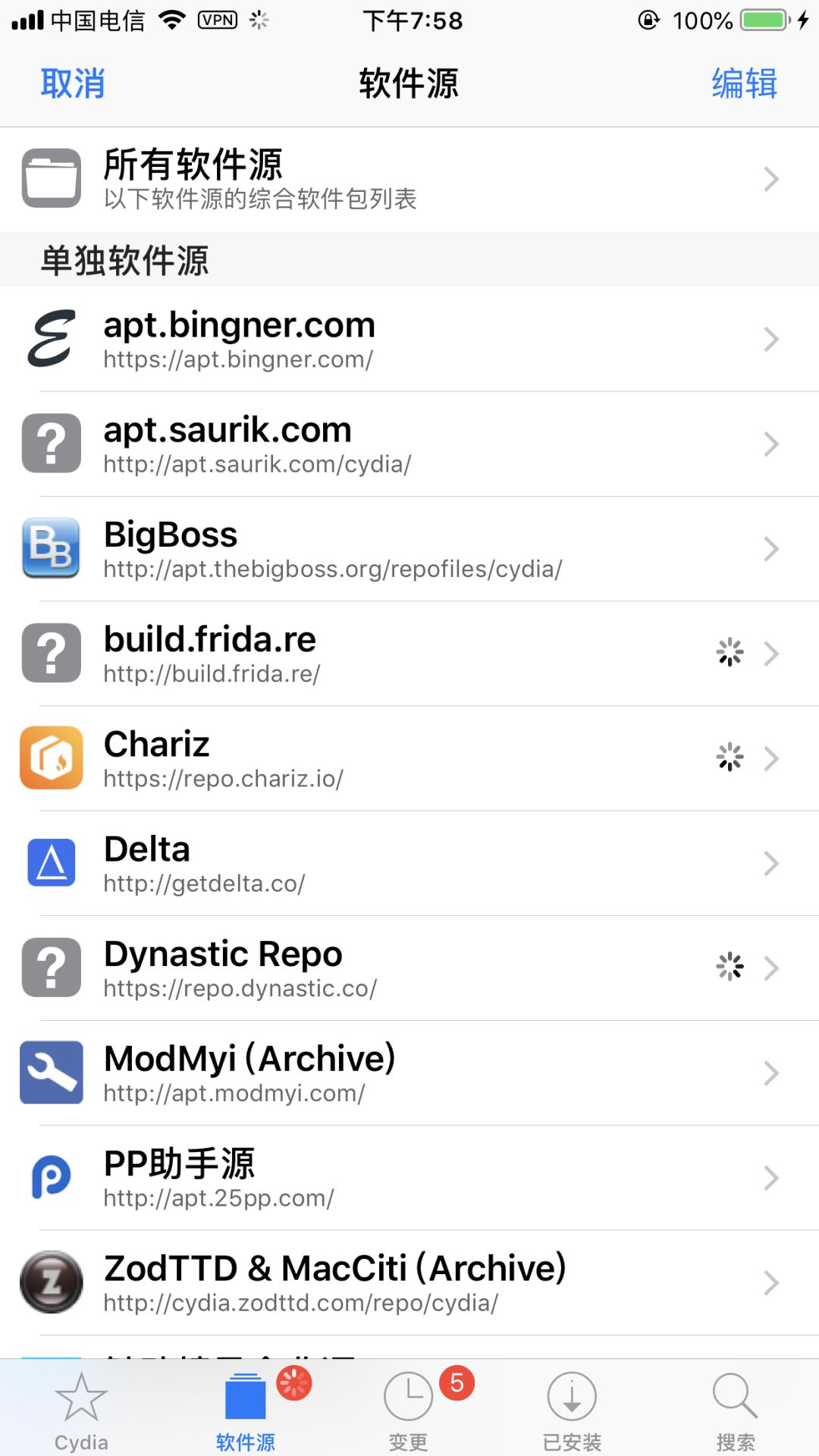Open ModMyi (Archive) source
The height and width of the screenshot is (1456, 819).
409,1072
